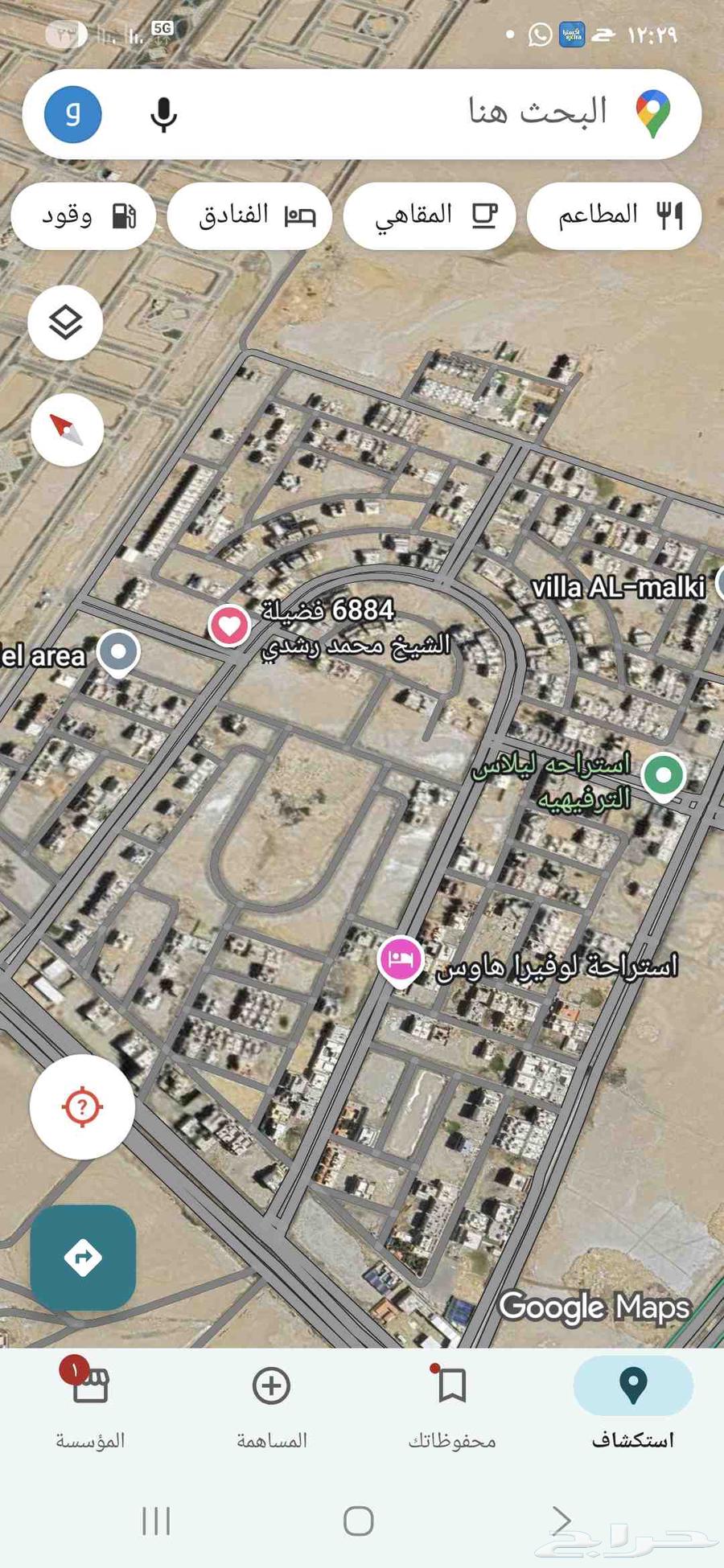
Task: Select the استراحه ليلاس الترفيهيه green pin
Action: pos(664,775)
